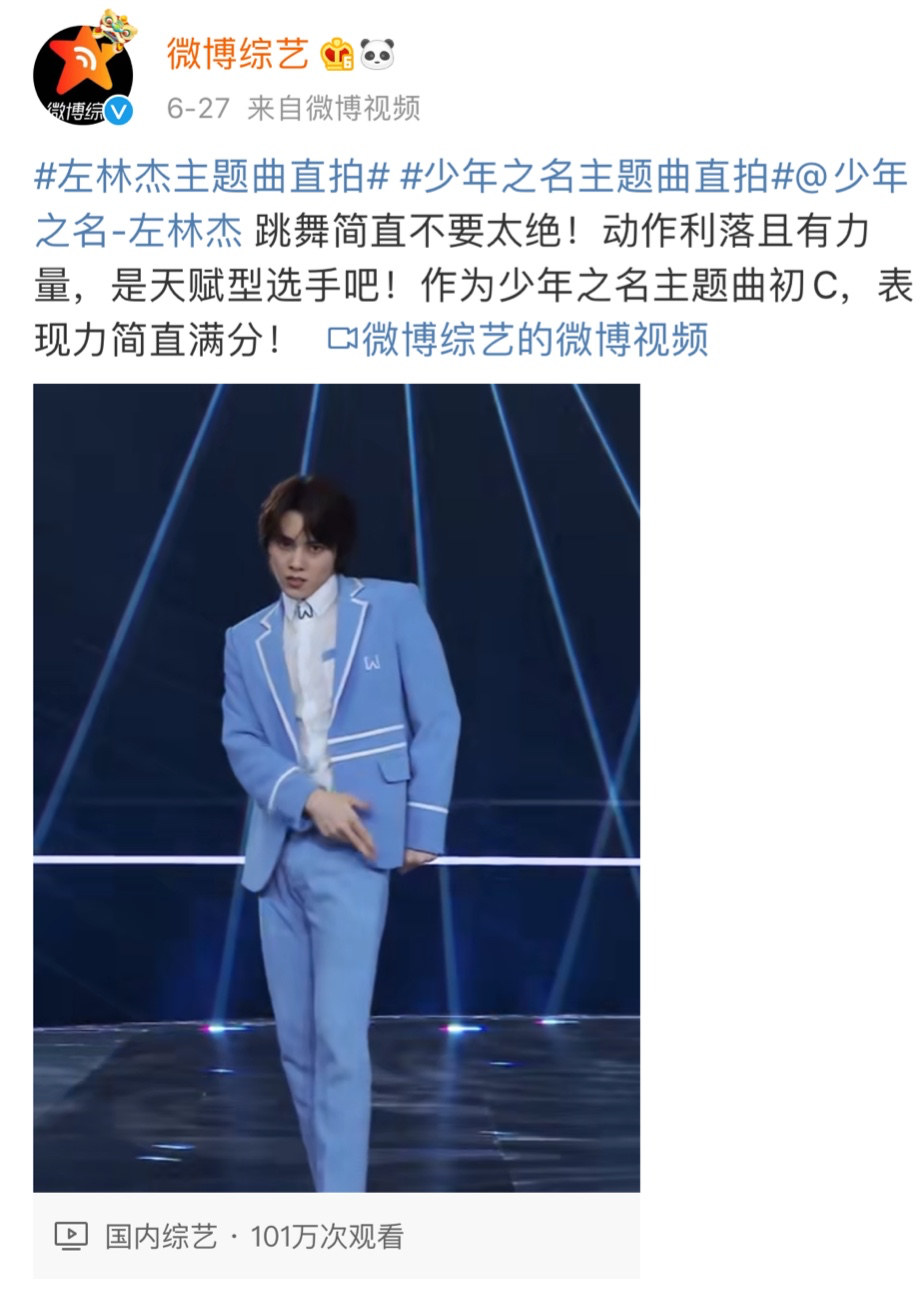Open mention @少年之名-左林杰

pos(138,233)
